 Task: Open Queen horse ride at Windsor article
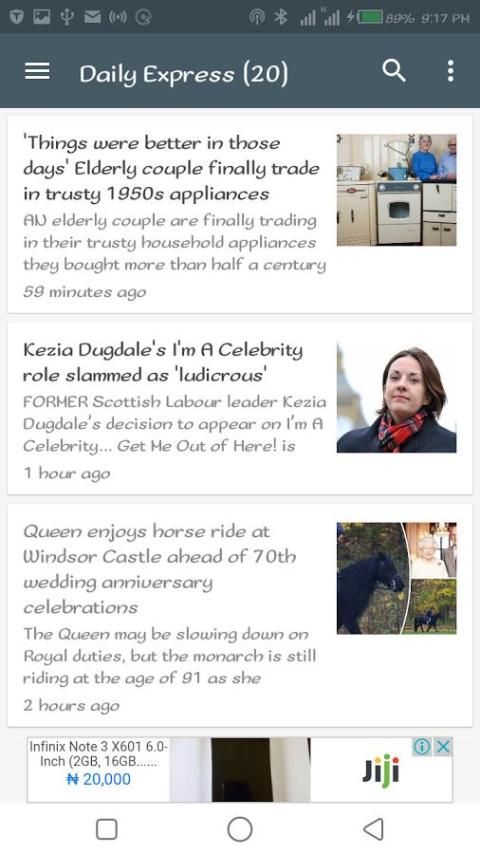(x=240, y=615)
